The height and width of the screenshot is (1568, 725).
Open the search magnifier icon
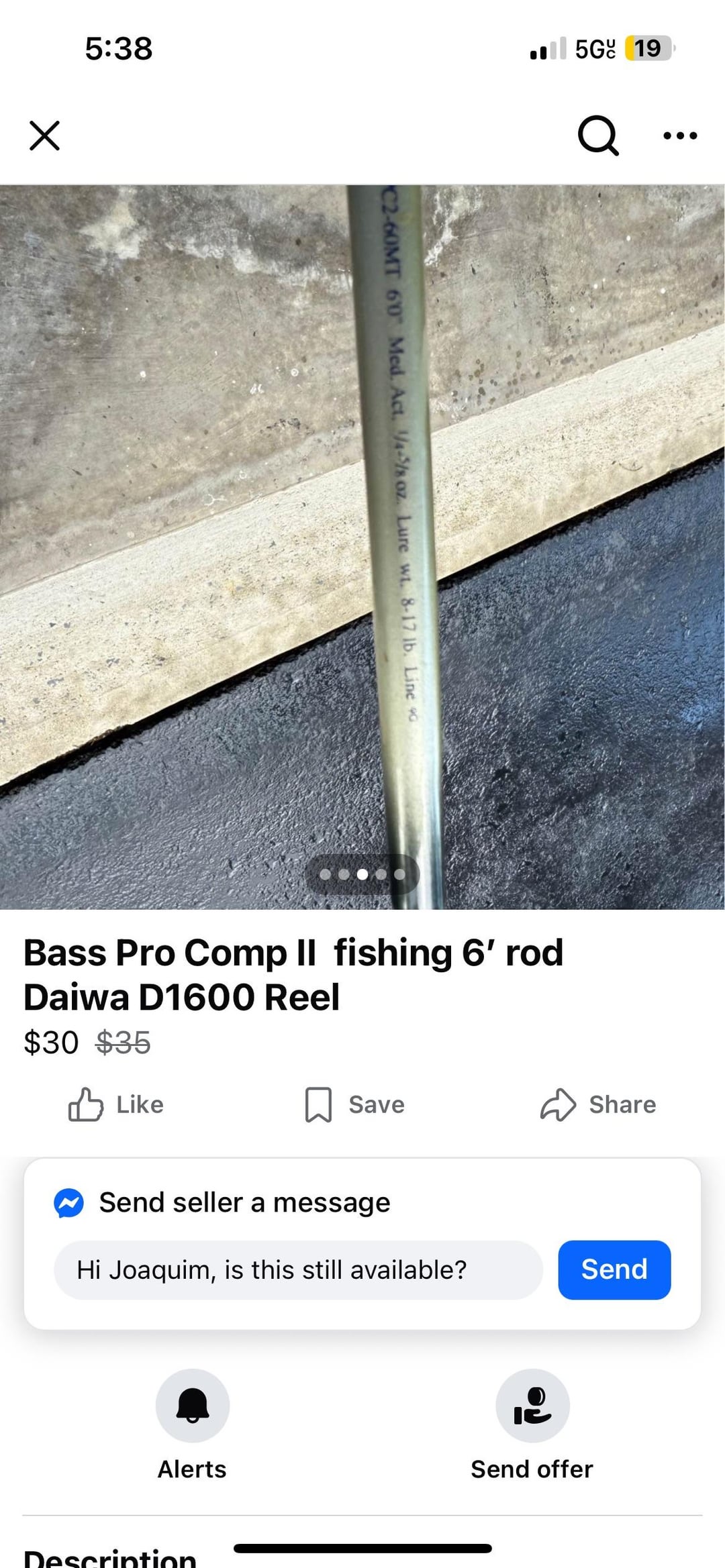pos(597,136)
